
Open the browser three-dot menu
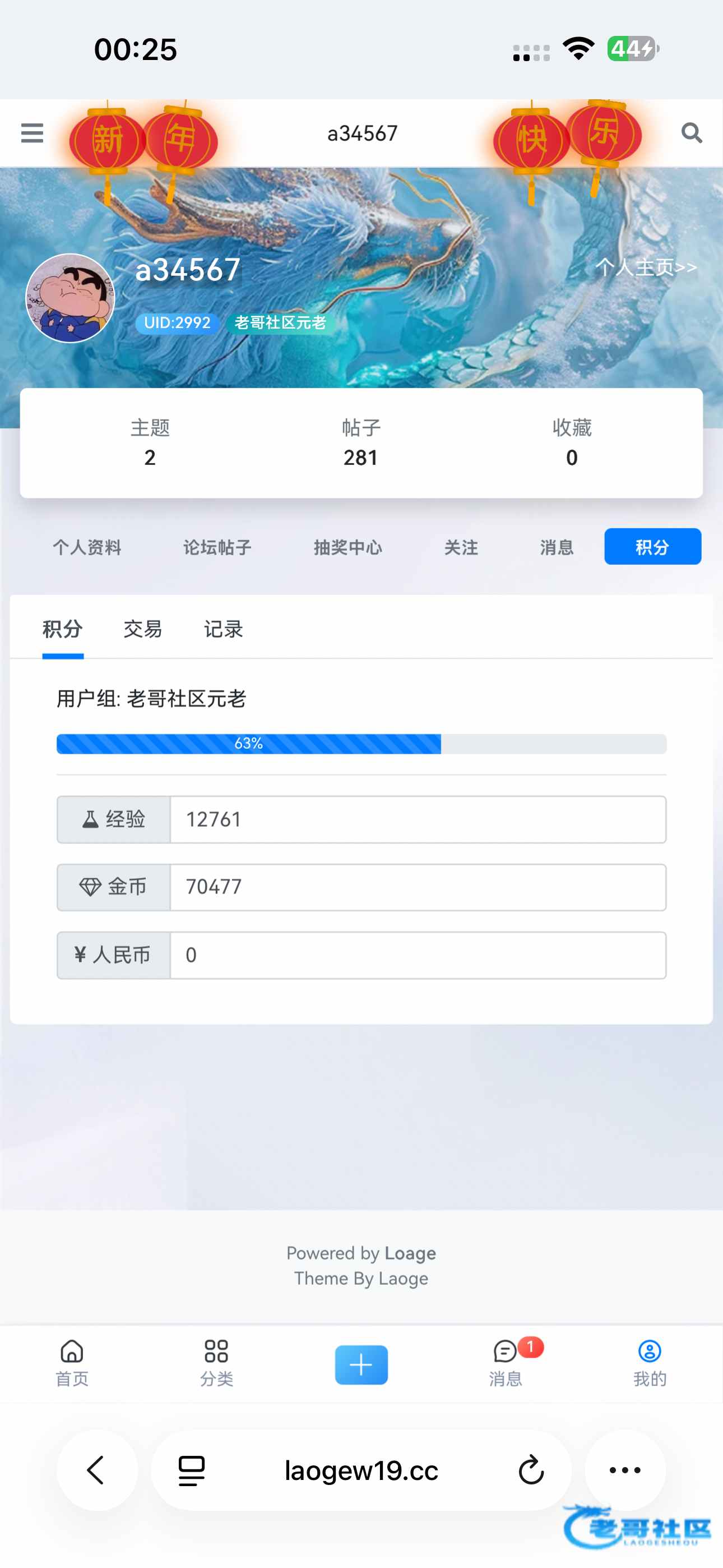625,1470
